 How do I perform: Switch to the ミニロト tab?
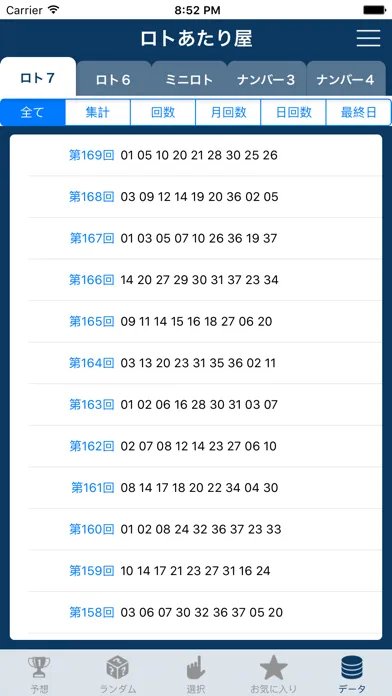(x=190, y=79)
